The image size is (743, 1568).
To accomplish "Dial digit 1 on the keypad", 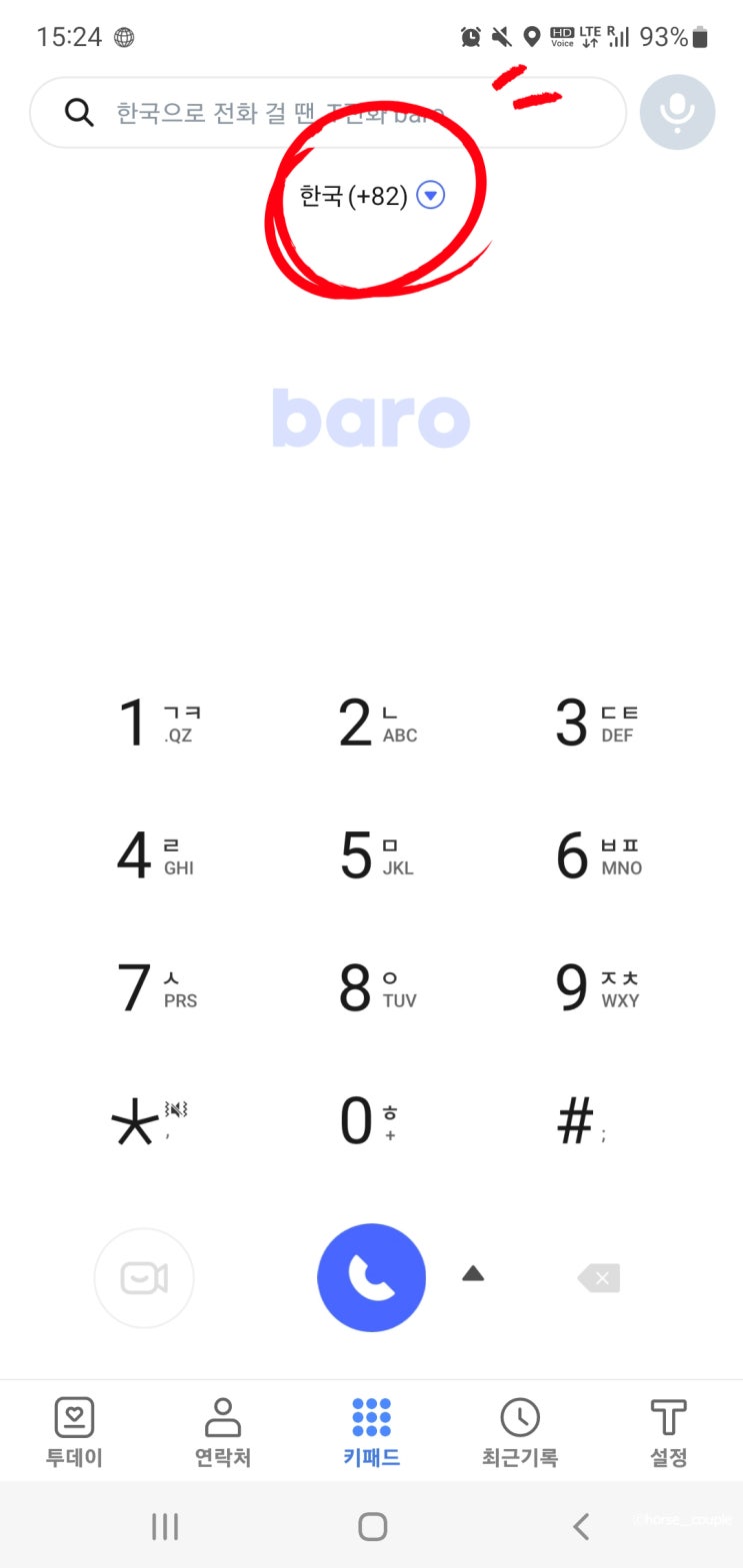I will point(155,723).
